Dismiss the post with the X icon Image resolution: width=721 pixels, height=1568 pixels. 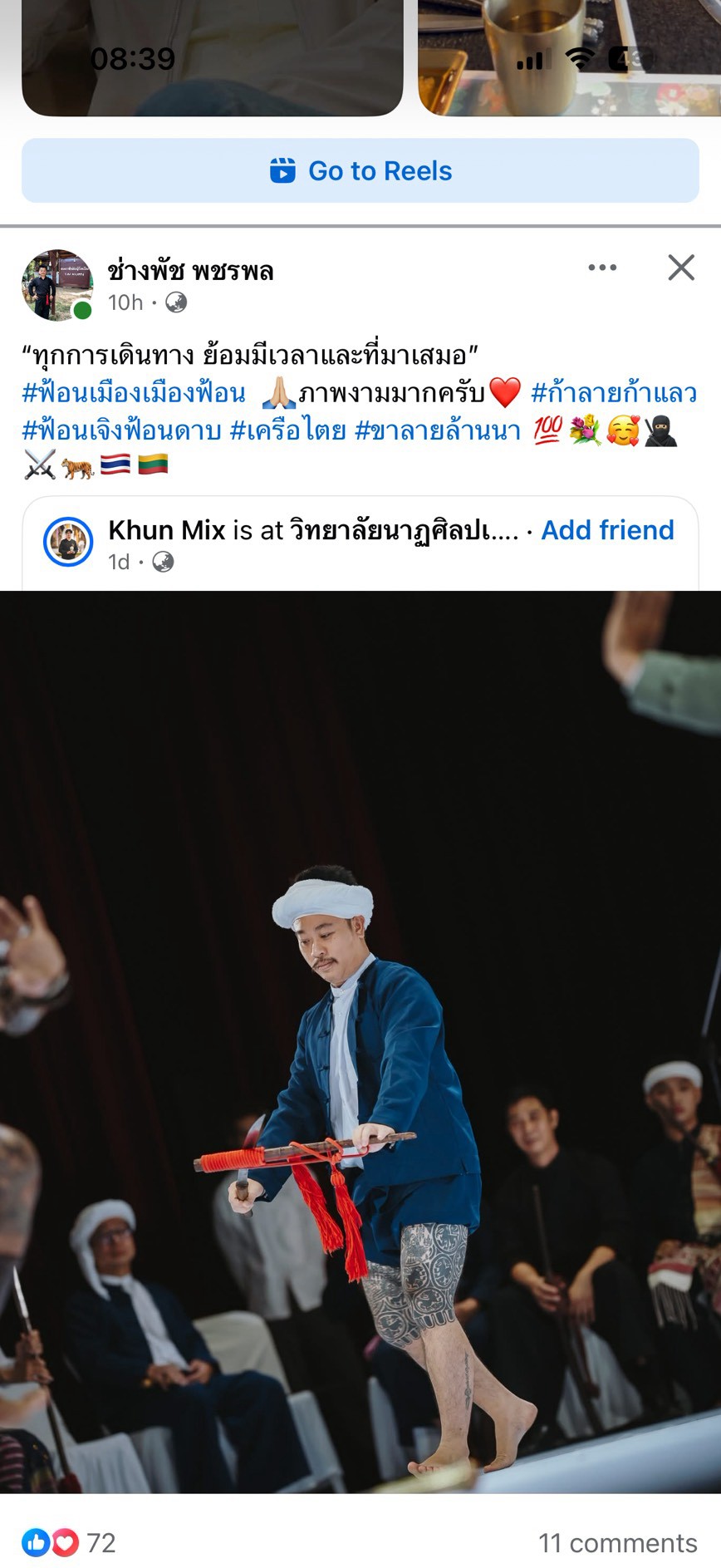click(681, 268)
